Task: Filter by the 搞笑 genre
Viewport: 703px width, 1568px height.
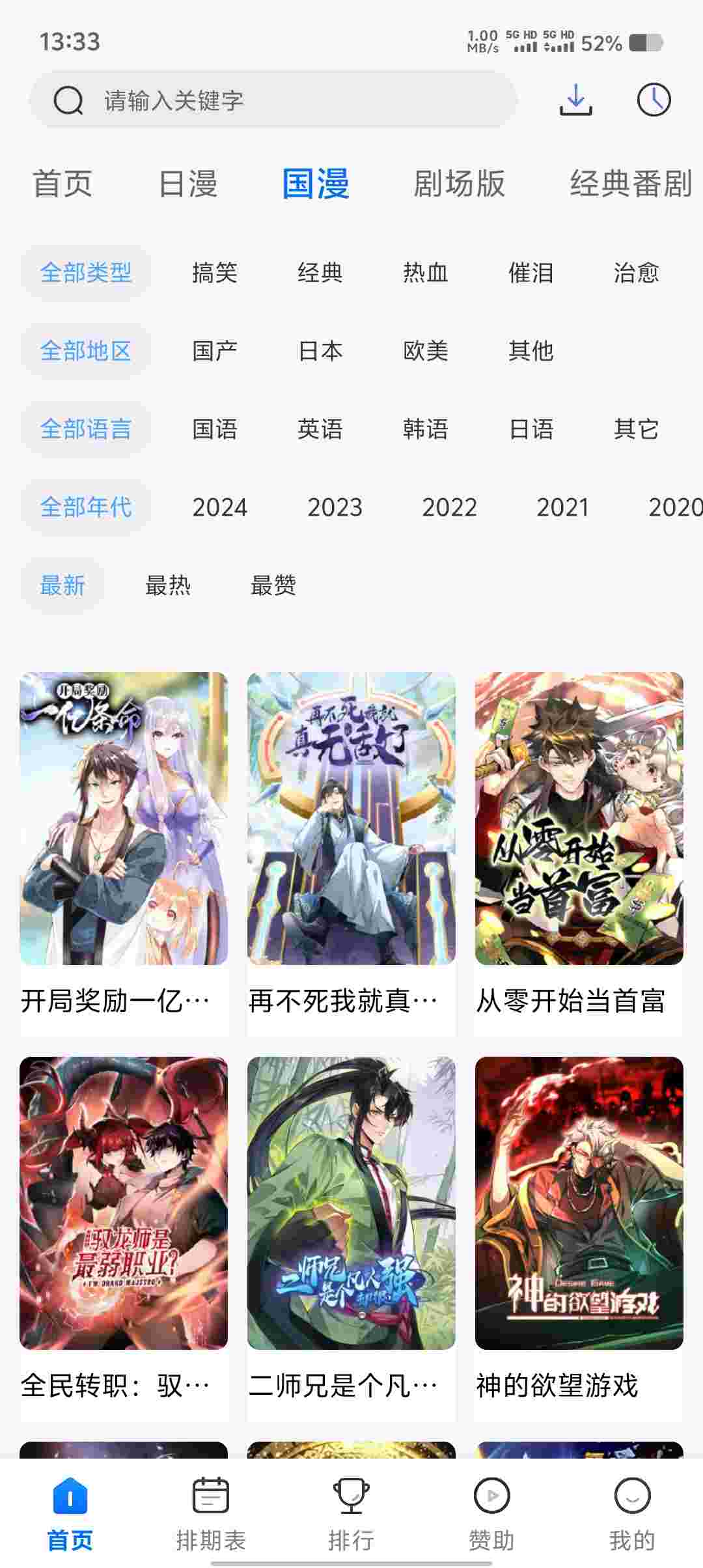Action: (x=215, y=272)
